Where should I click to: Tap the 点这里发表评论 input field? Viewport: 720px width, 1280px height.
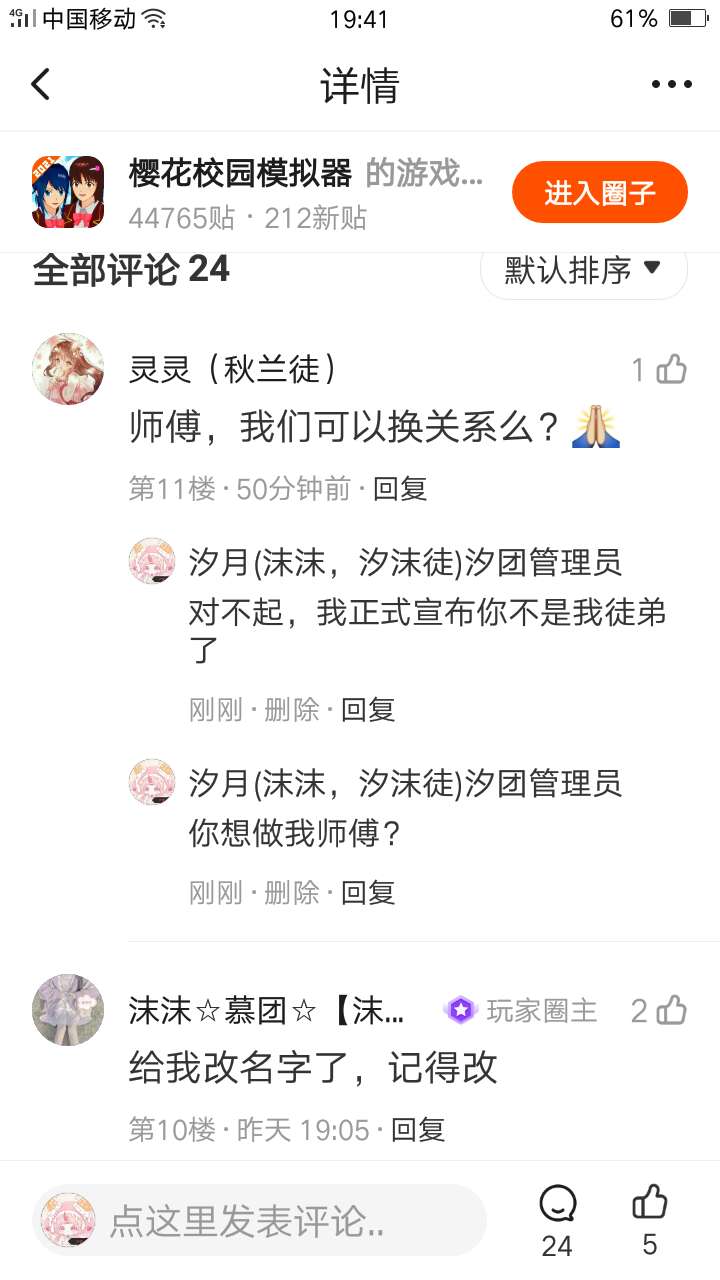[x=259, y=1220]
